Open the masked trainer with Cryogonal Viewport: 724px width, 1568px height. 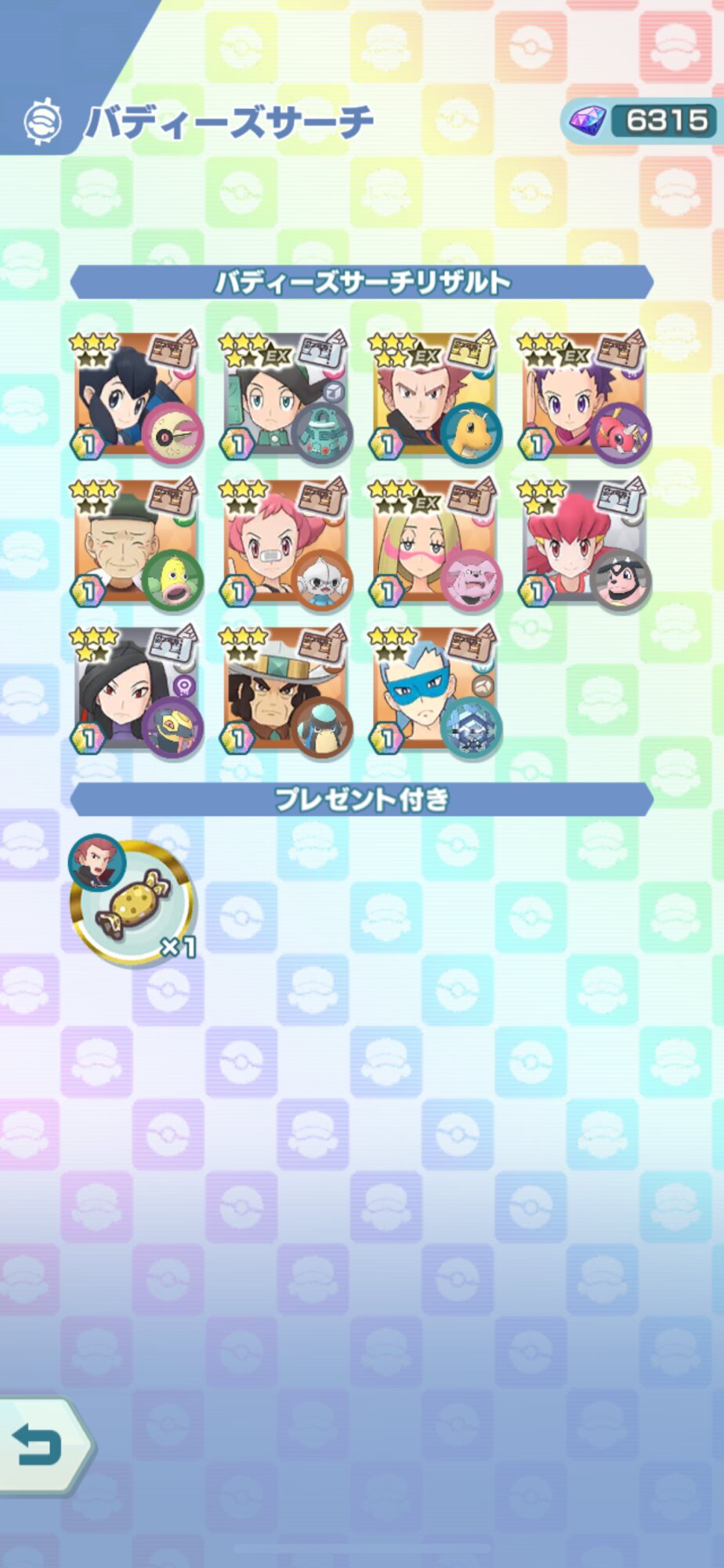pyautogui.click(x=433, y=691)
